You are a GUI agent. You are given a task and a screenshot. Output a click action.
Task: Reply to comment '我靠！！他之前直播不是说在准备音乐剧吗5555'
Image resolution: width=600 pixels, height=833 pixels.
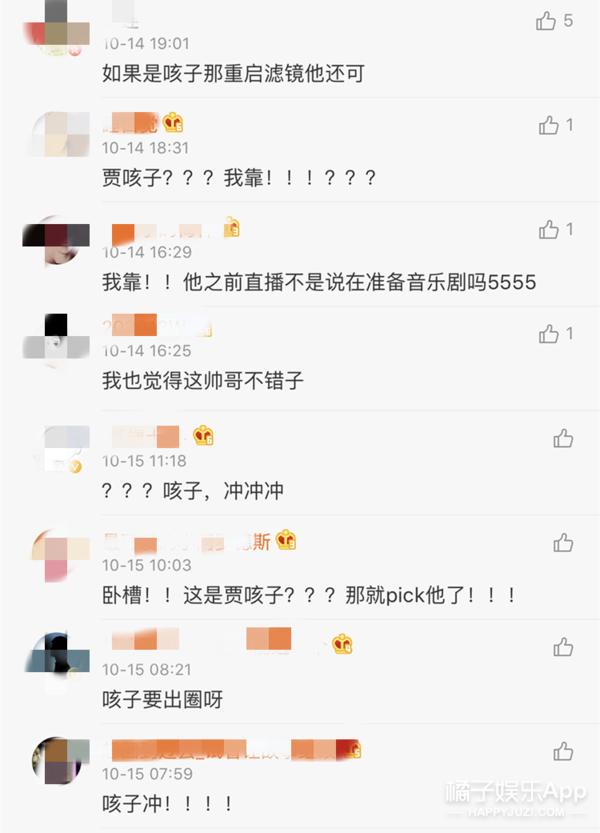[319, 282]
